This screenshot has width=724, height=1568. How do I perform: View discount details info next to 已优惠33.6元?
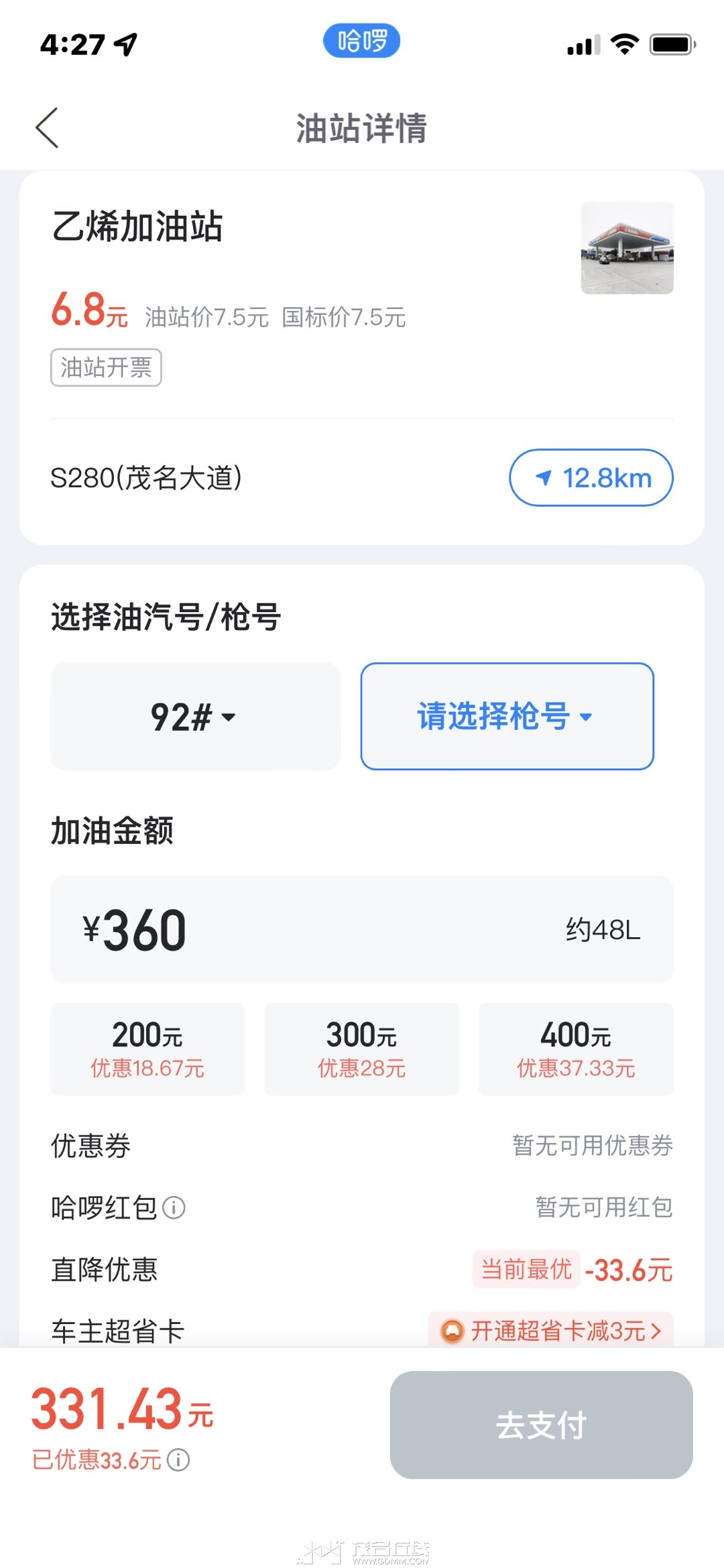coord(178,1459)
